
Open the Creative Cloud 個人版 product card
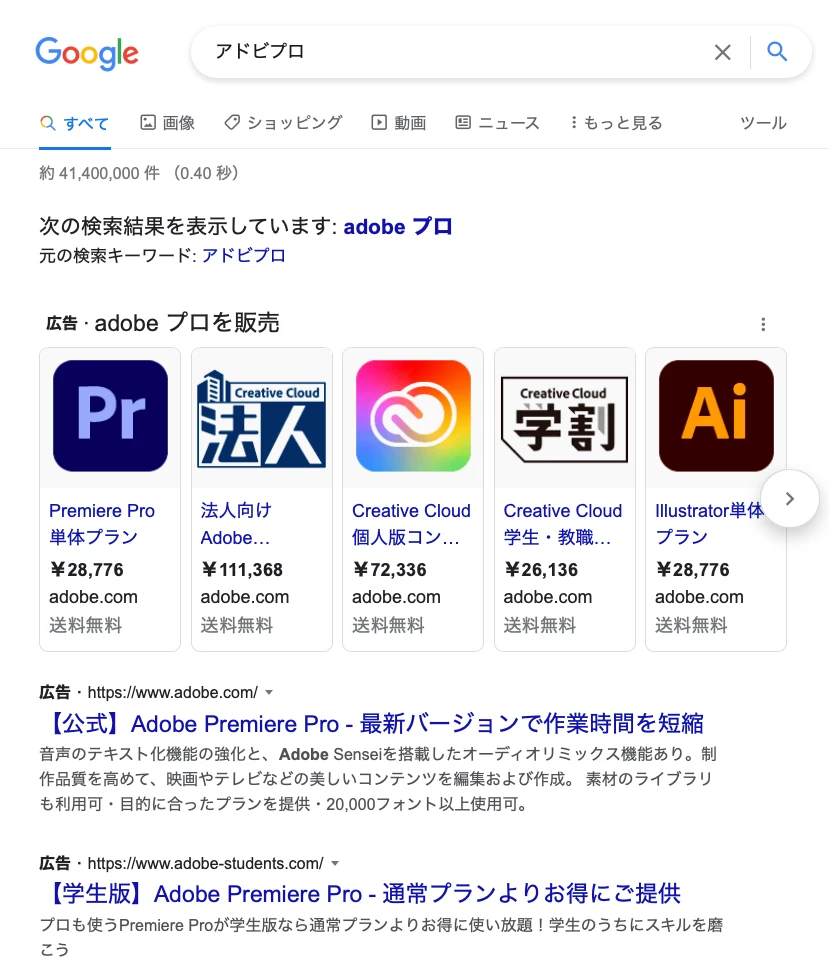(x=413, y=499)
